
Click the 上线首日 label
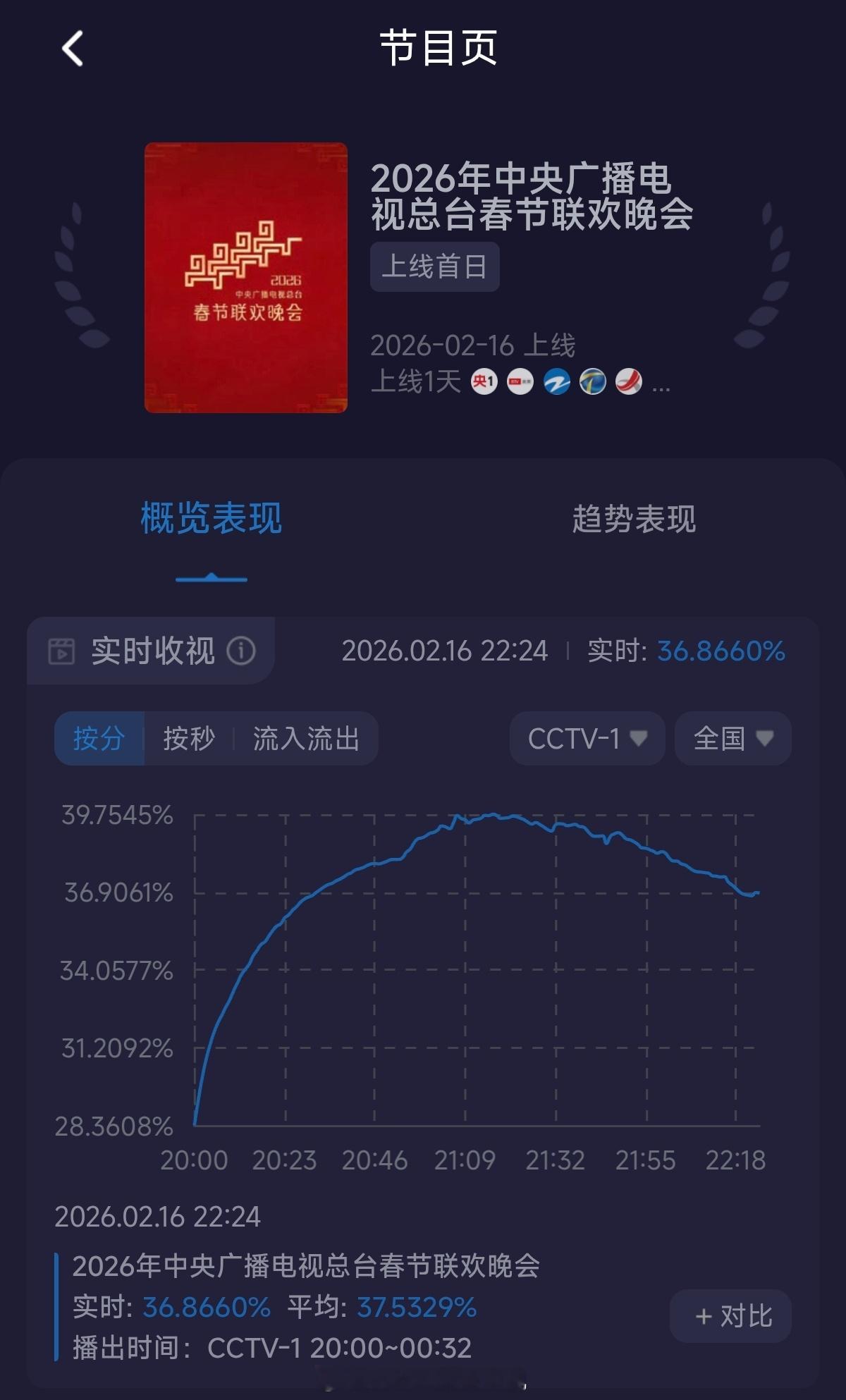tap(434, 266)
